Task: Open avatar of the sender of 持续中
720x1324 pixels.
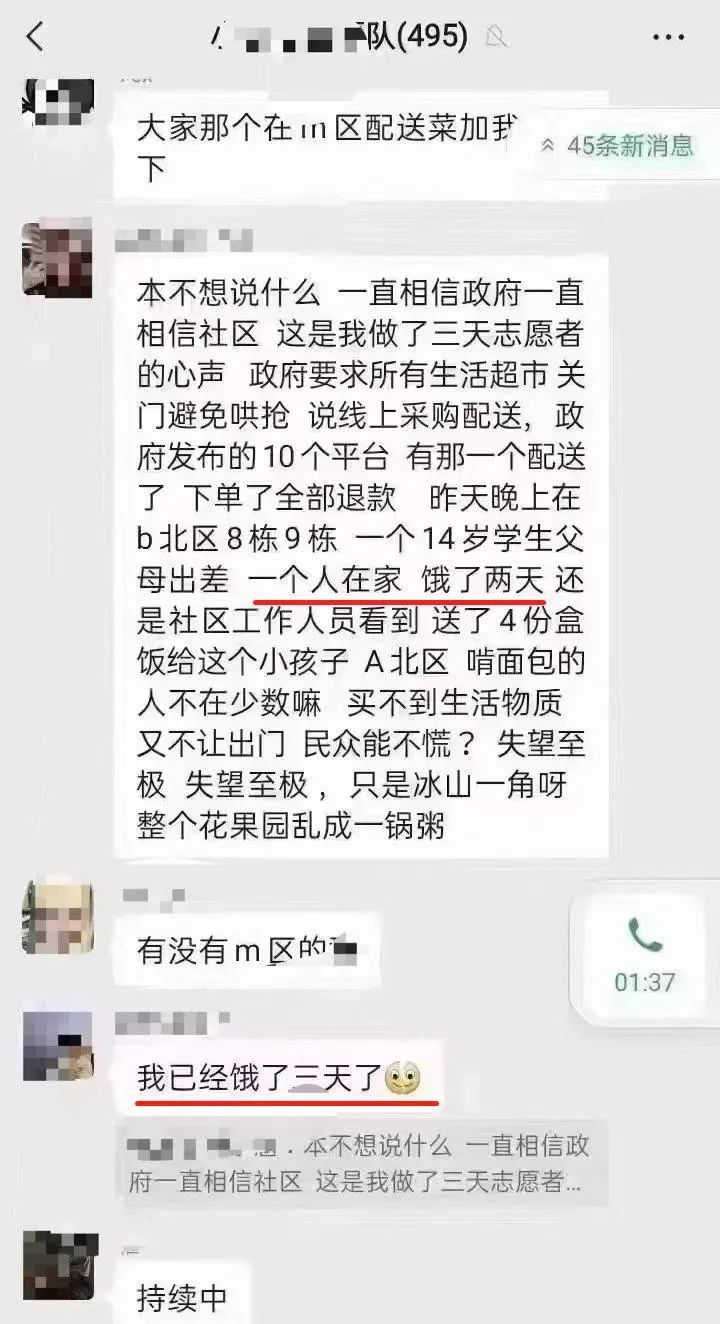Action: click(x=59, y=1263)
